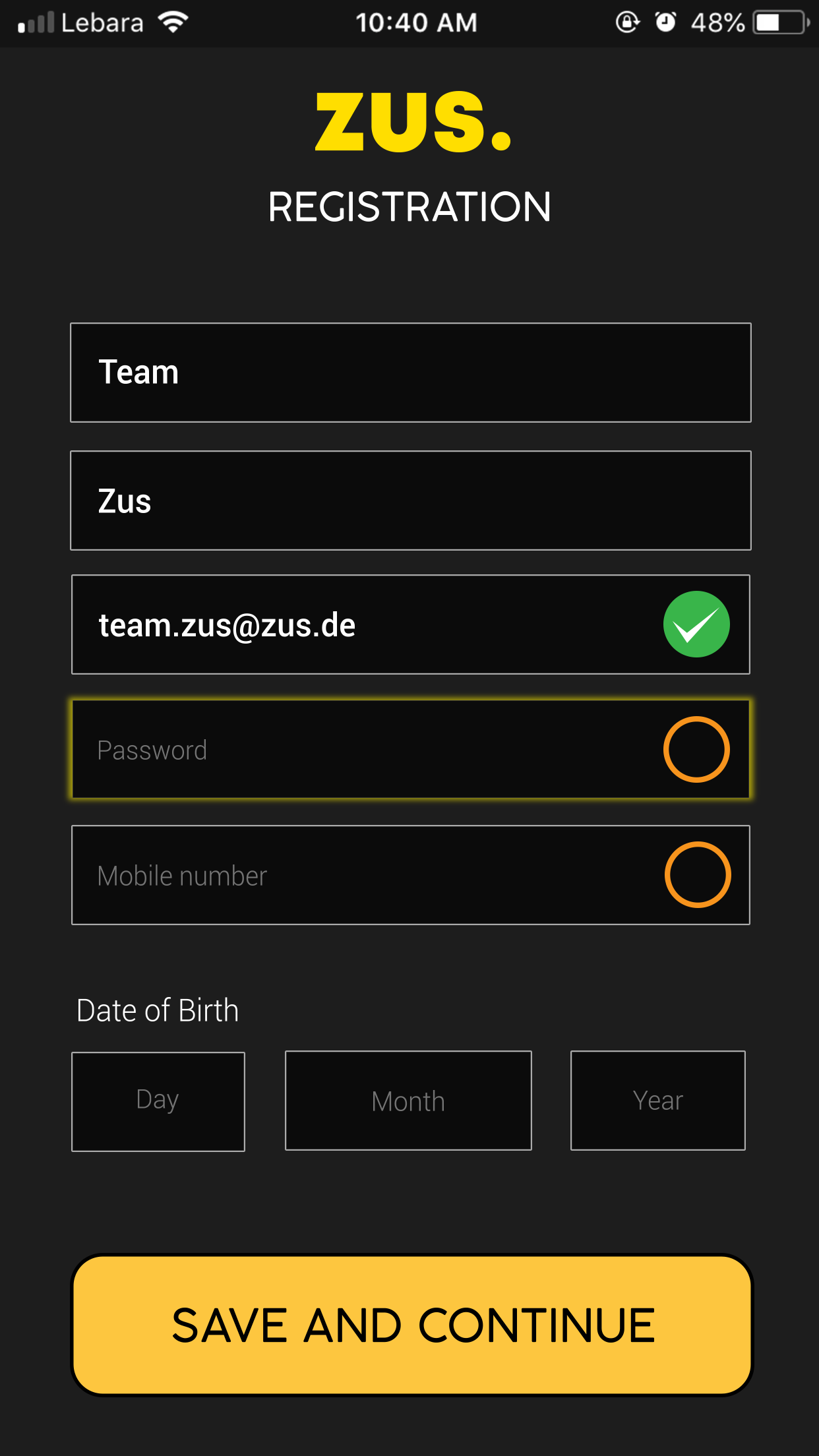Edit the last name field containing Zus
The height and width of the screenshot is (1456, 819).
tap(410, 501)
